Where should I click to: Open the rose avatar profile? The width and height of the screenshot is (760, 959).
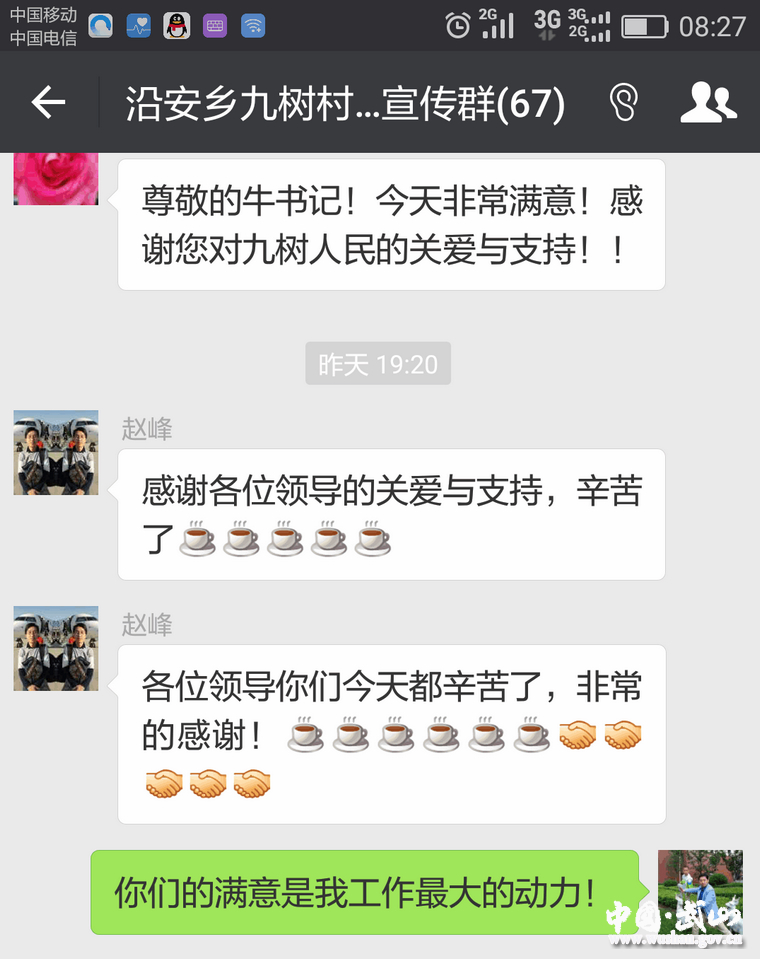(56, 179)
